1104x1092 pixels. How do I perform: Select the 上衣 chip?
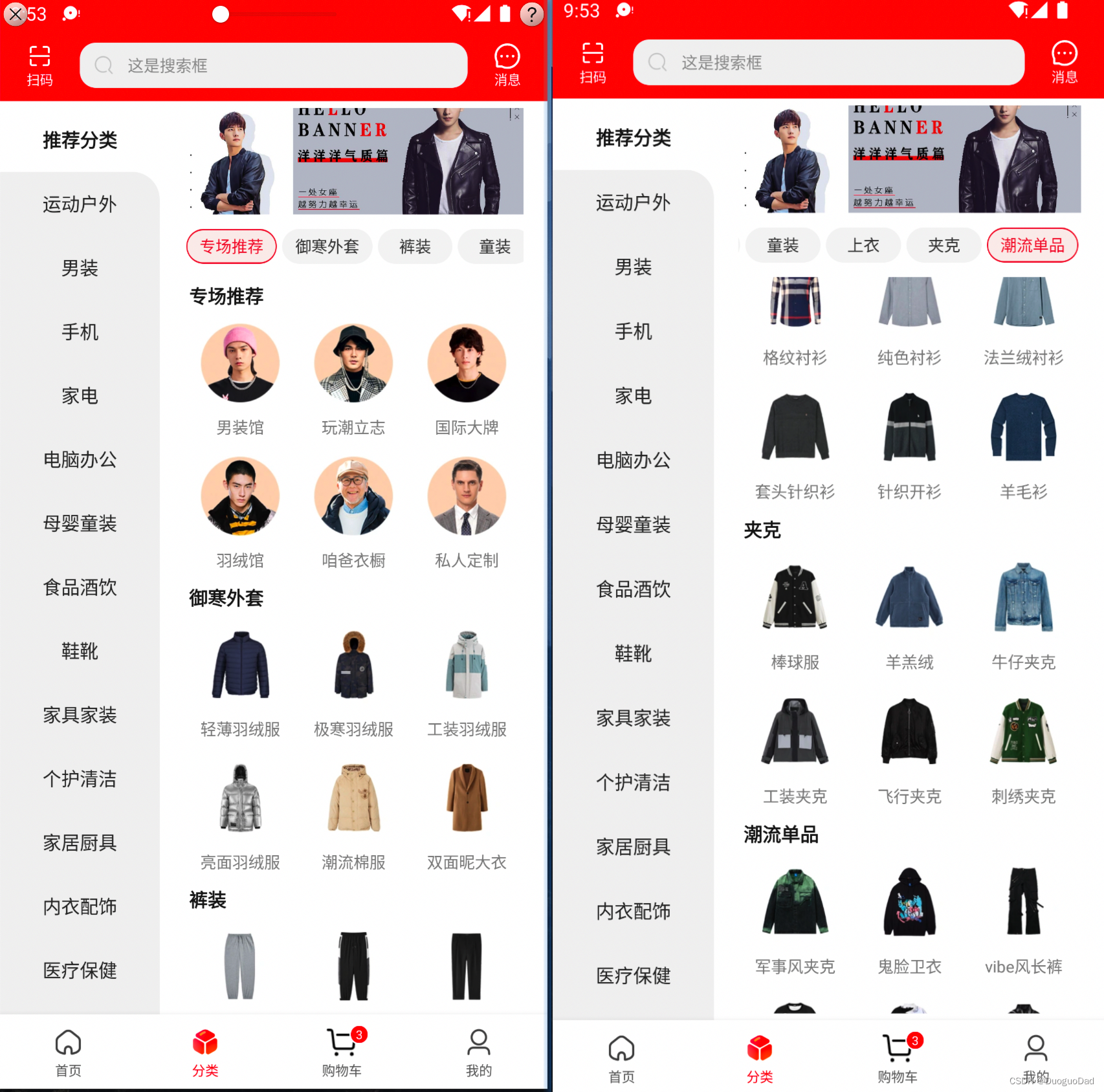863,245
